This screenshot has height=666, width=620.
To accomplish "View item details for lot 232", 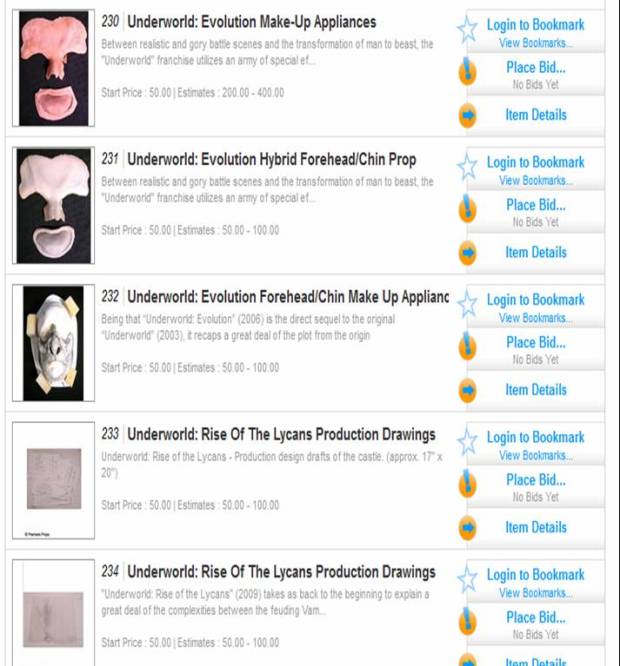I will (535, 390).
